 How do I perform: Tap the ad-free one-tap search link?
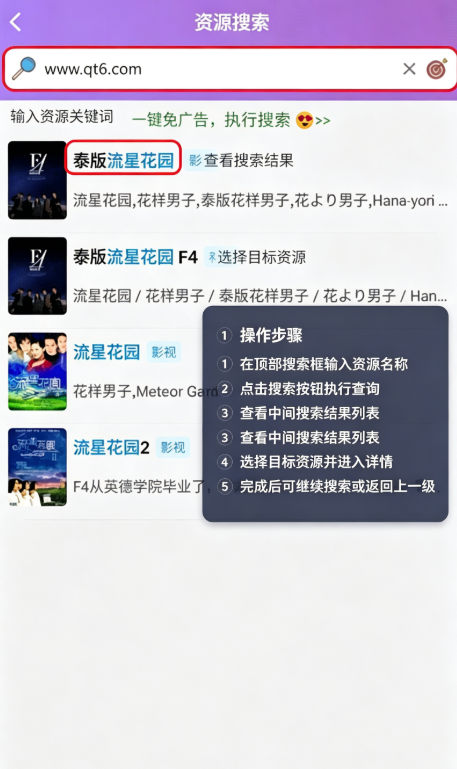pos(231,120)
